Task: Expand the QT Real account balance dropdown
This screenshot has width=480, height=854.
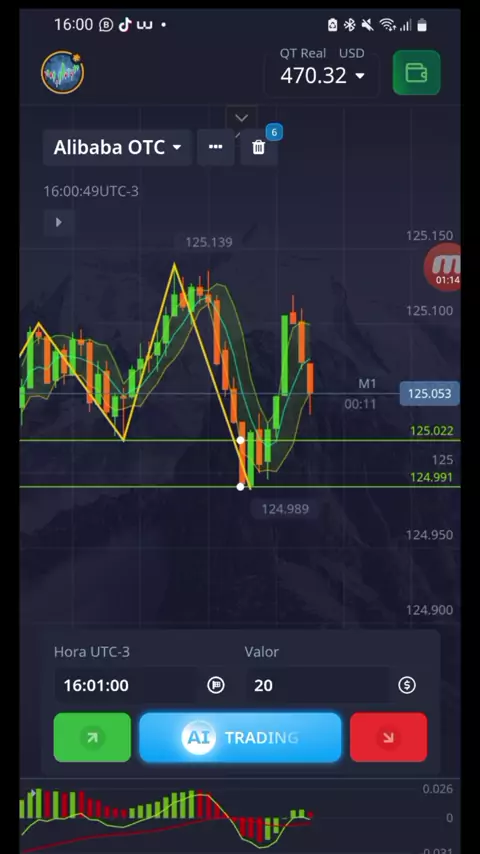Action: (x=321, y=70)
